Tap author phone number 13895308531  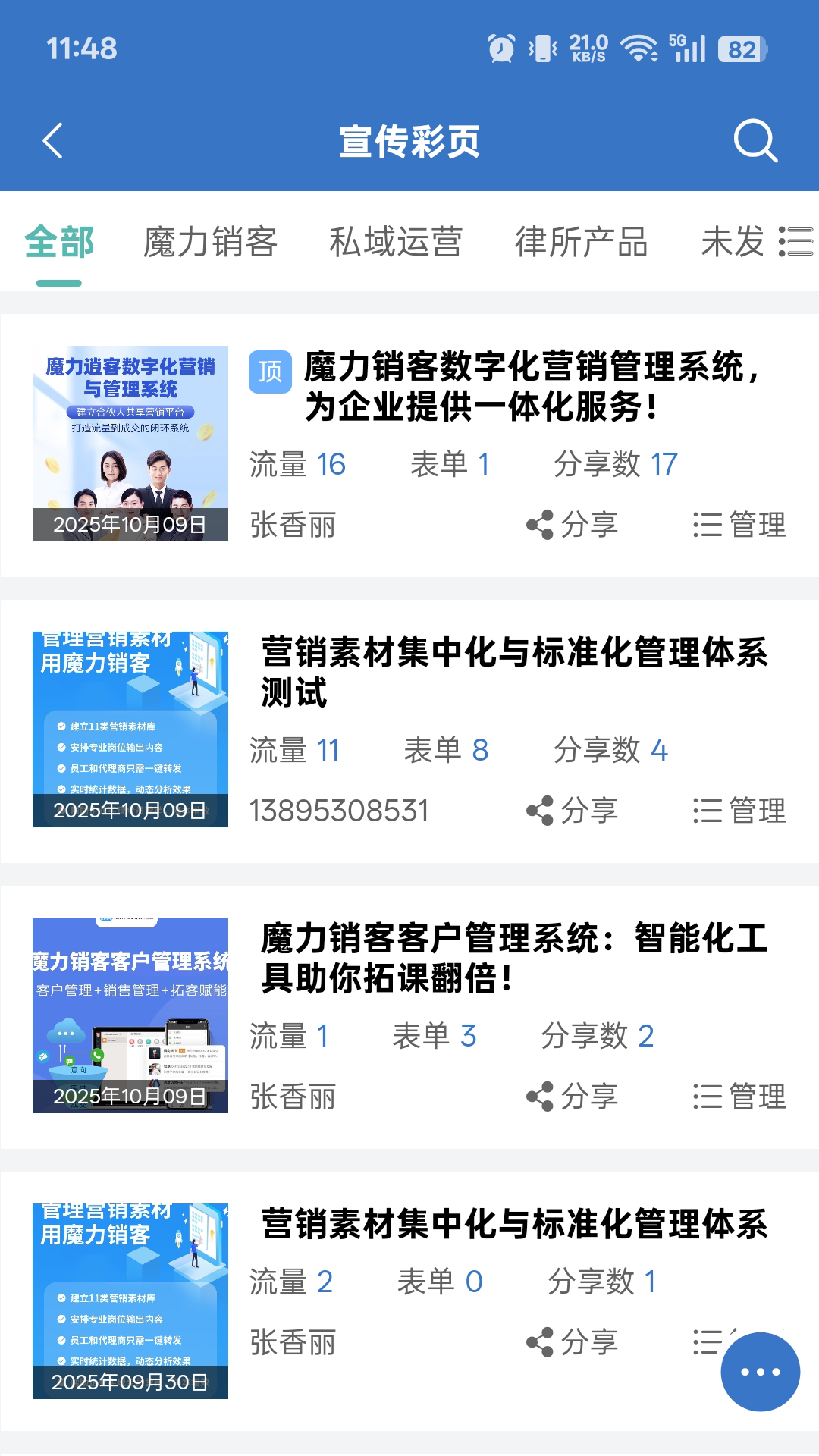(339, 811)
